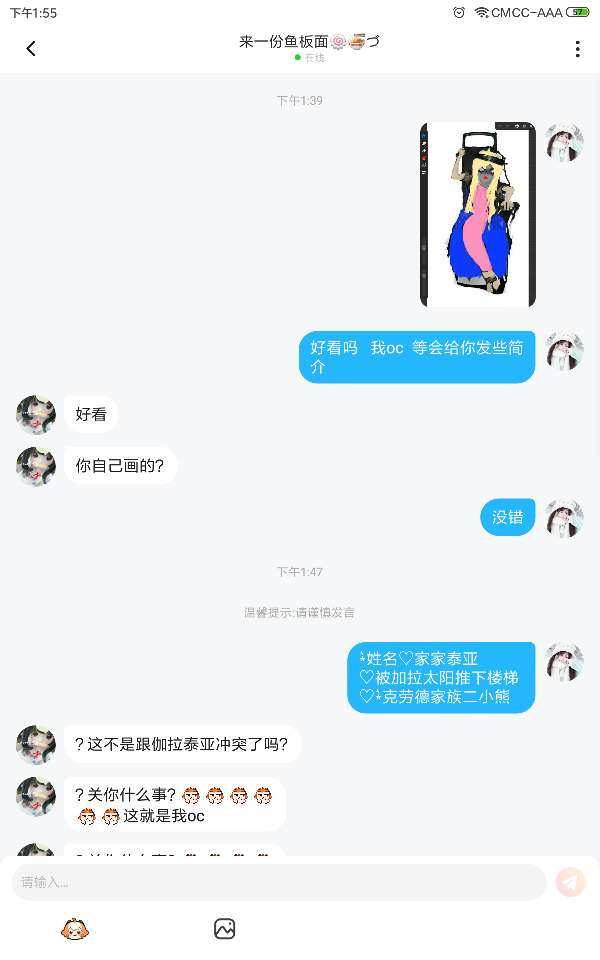Tap the message input field

[278, 882]
